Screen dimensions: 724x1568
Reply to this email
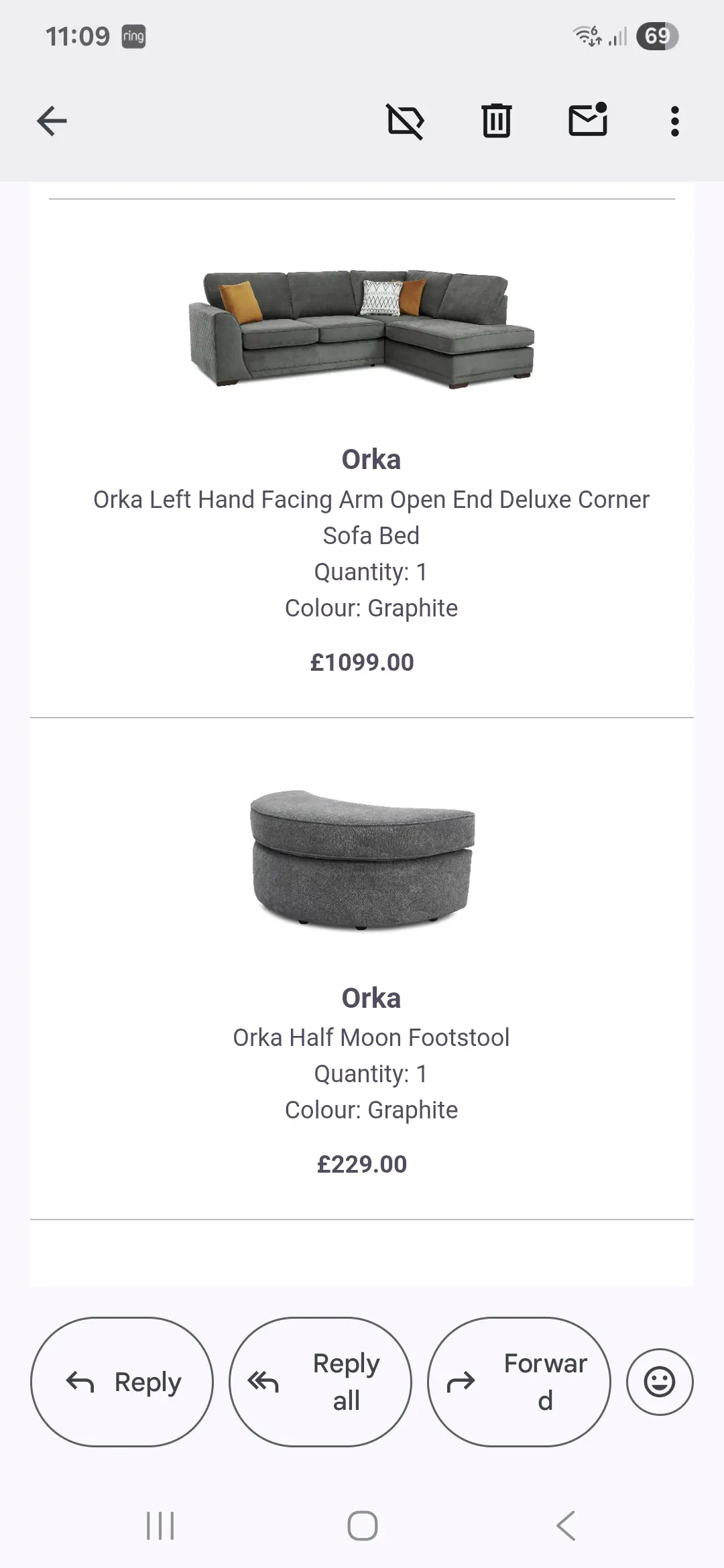[x=122, y=1382]
